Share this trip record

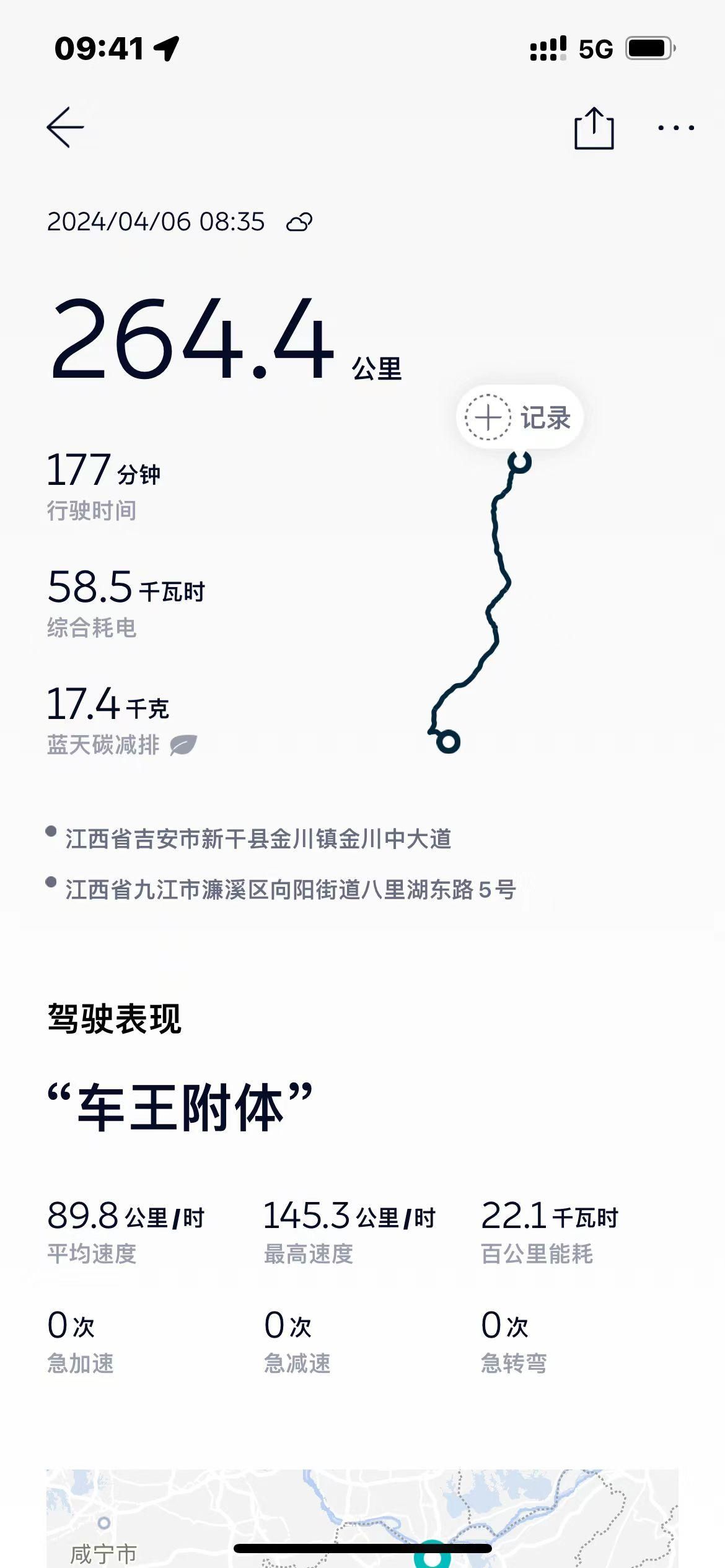594,128
